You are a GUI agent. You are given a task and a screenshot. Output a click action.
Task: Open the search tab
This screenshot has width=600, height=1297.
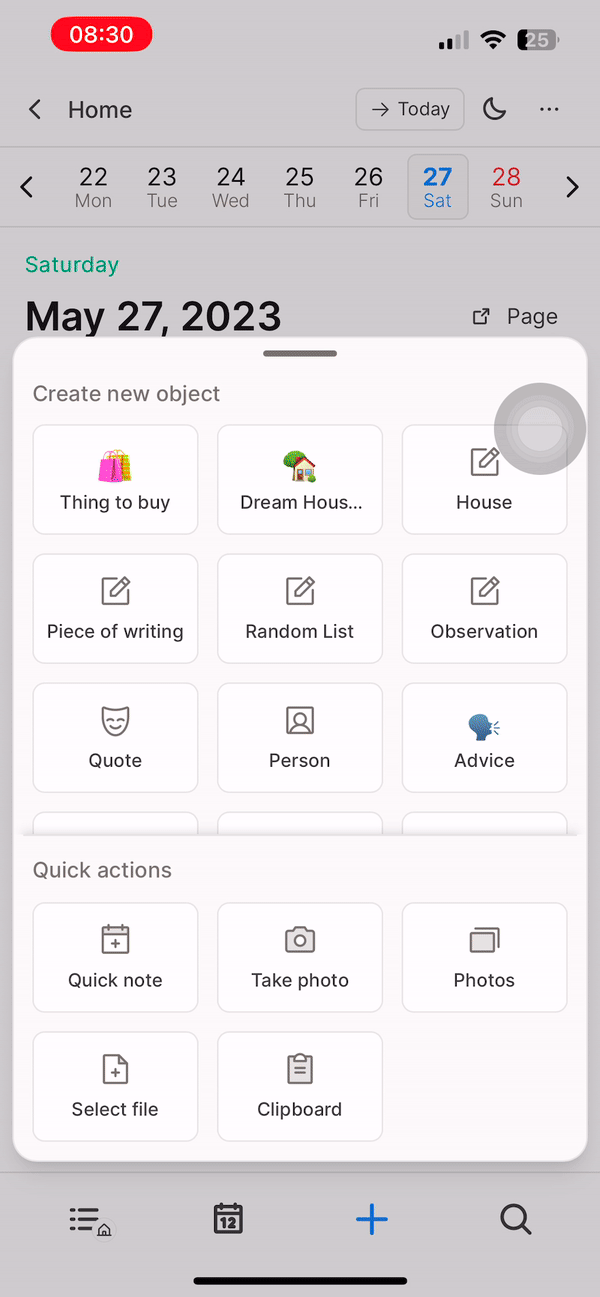[x=515, y=1219]
